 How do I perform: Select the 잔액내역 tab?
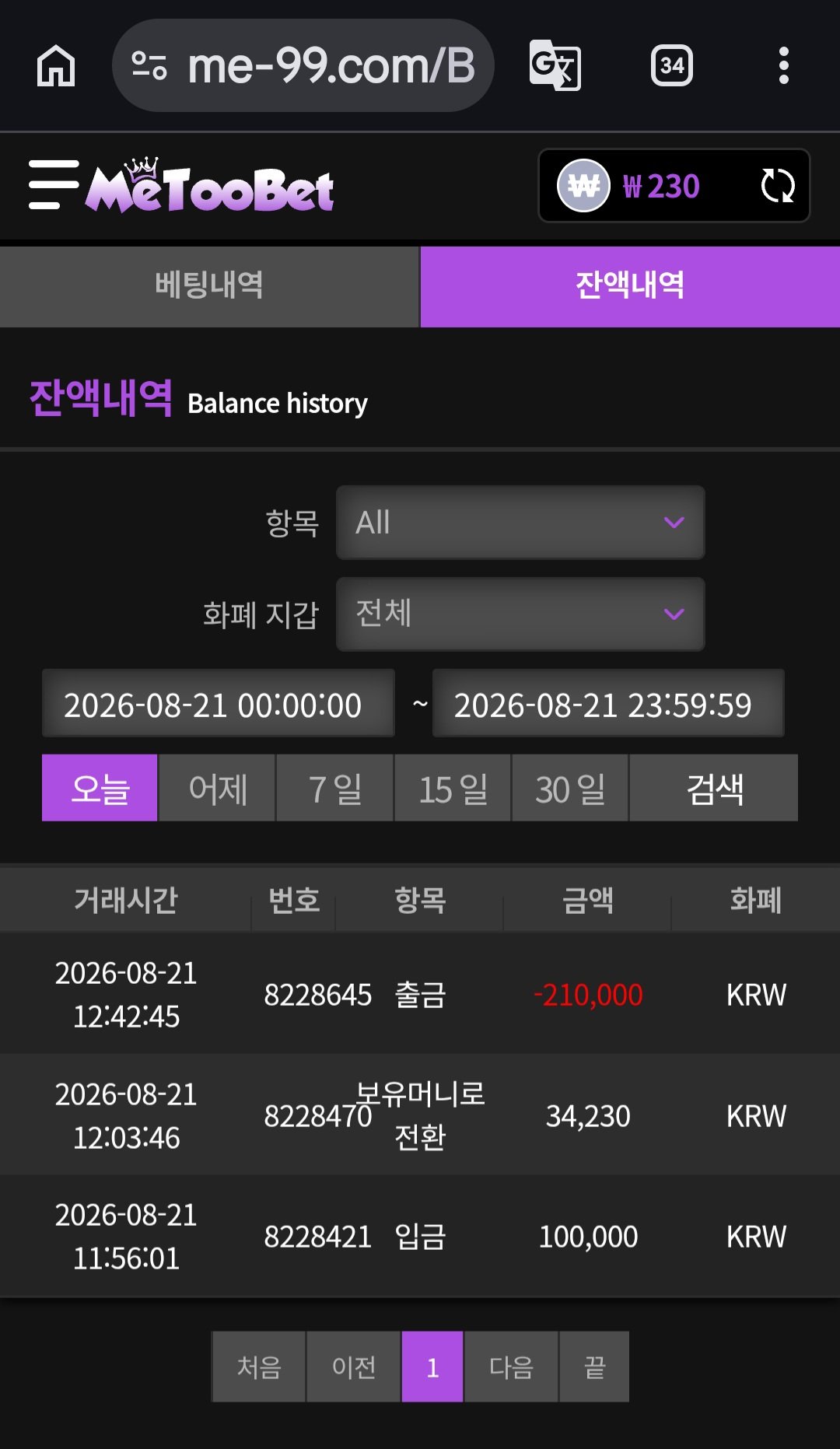point(630,285)
